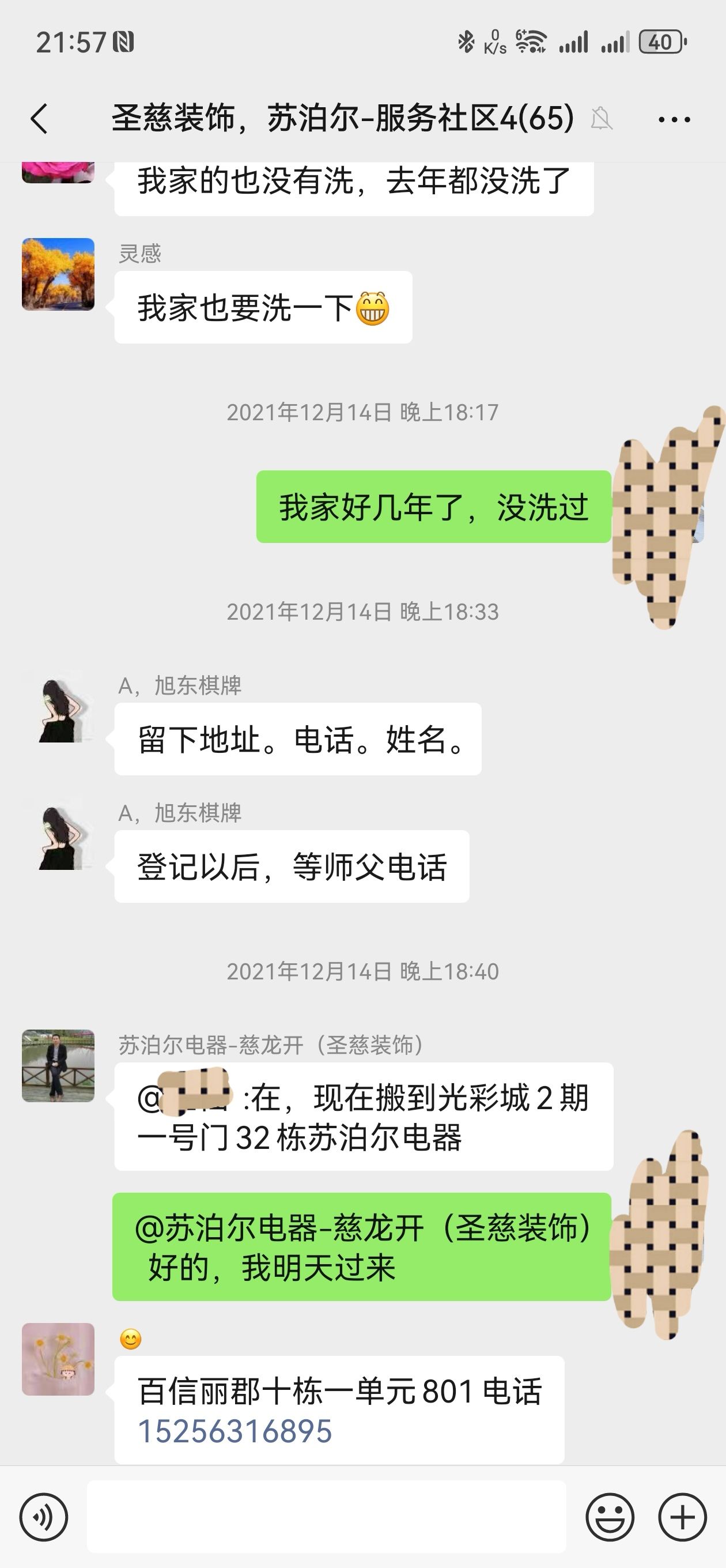This screenshot has height=1568, width=726.
Task: View avatar of A，旭东棋牌 beside 登记以后 message
Action: 58,834
